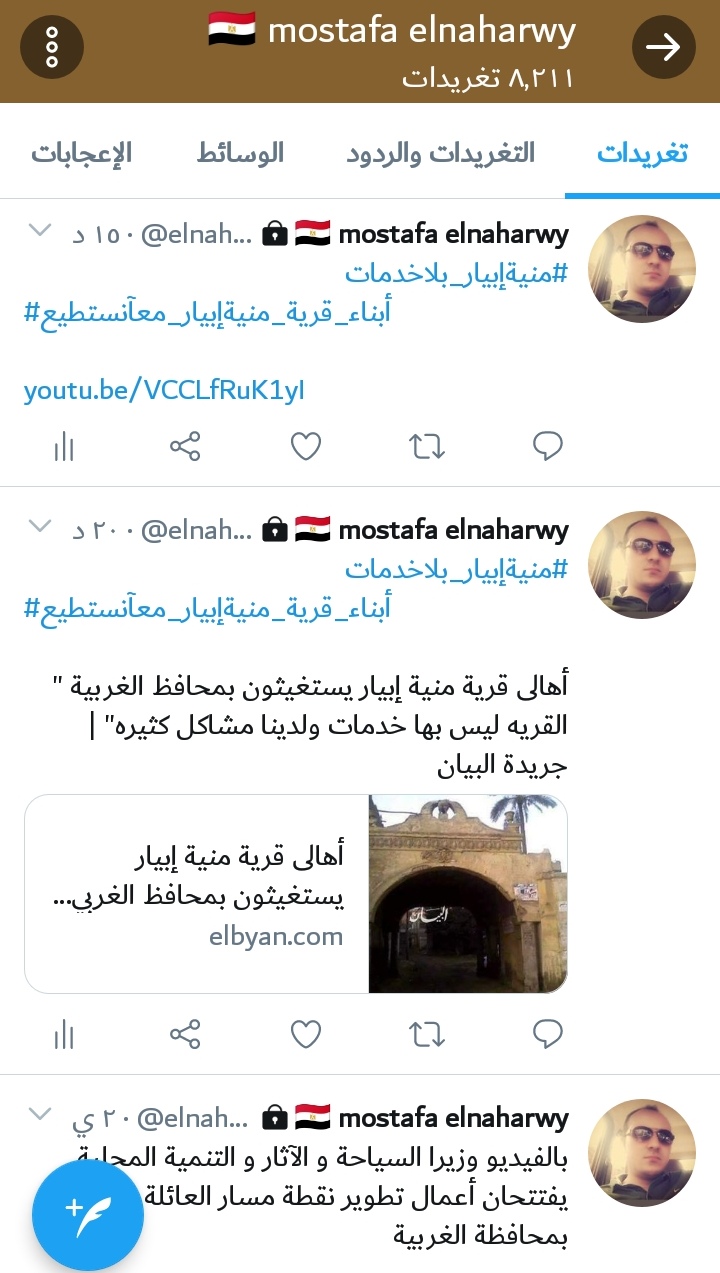Image resolution: width=720 pixels, height=1273 pixels.
Task: Share the جريدة البيان tweet
Action: coord(185,1034)
